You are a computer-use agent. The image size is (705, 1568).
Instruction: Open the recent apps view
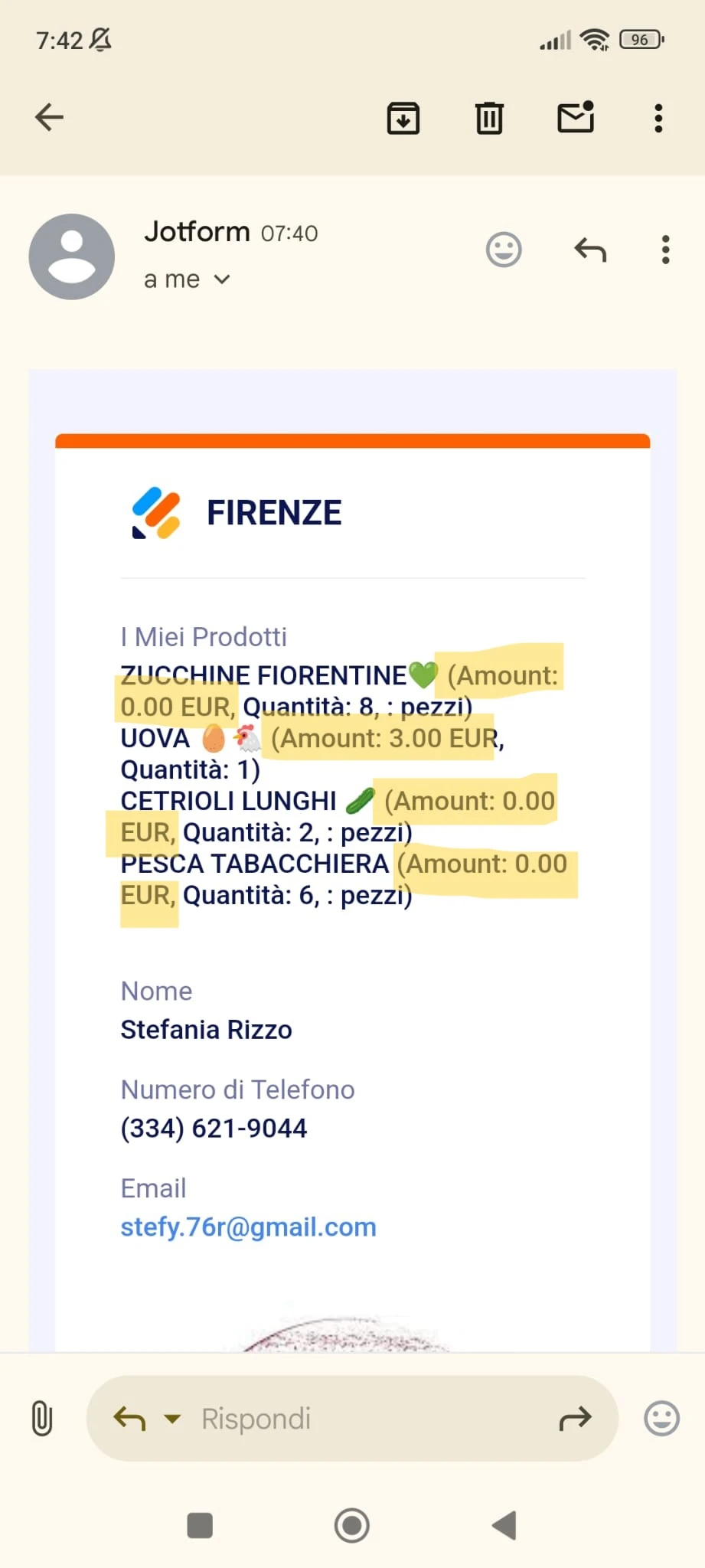(200, 1525)
